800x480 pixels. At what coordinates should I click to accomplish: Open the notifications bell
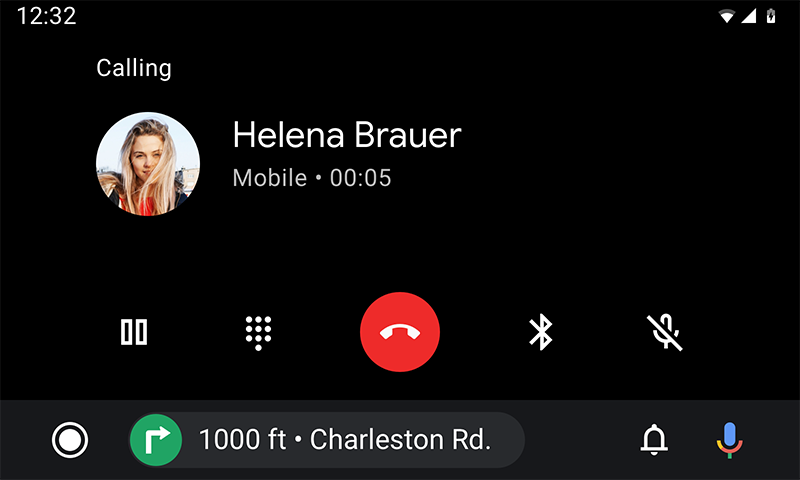[654, 440]
